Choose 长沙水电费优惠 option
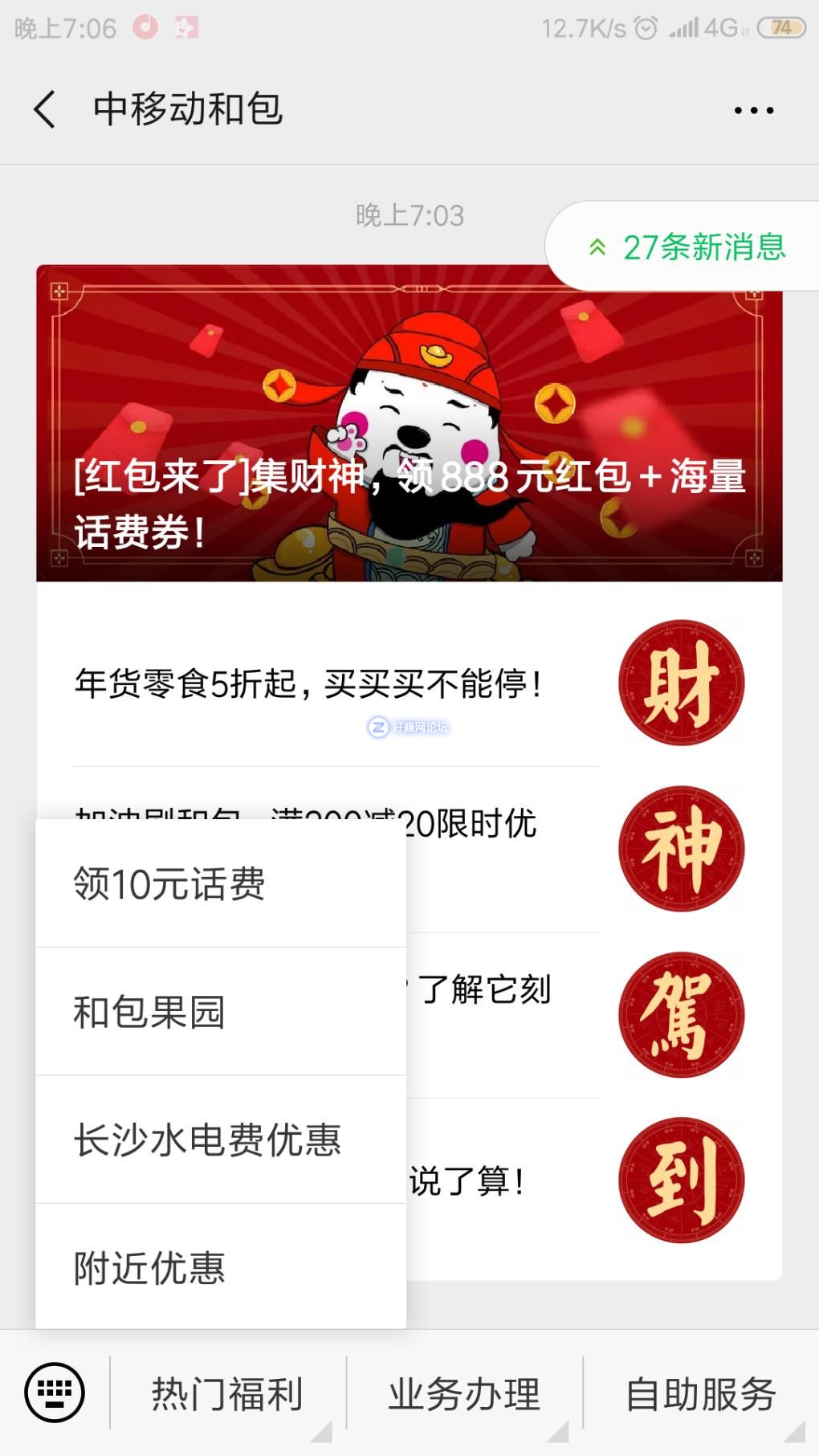The height and width of the screenshot is (1456, 819). pyautogui.click(x=221, y=1140)
